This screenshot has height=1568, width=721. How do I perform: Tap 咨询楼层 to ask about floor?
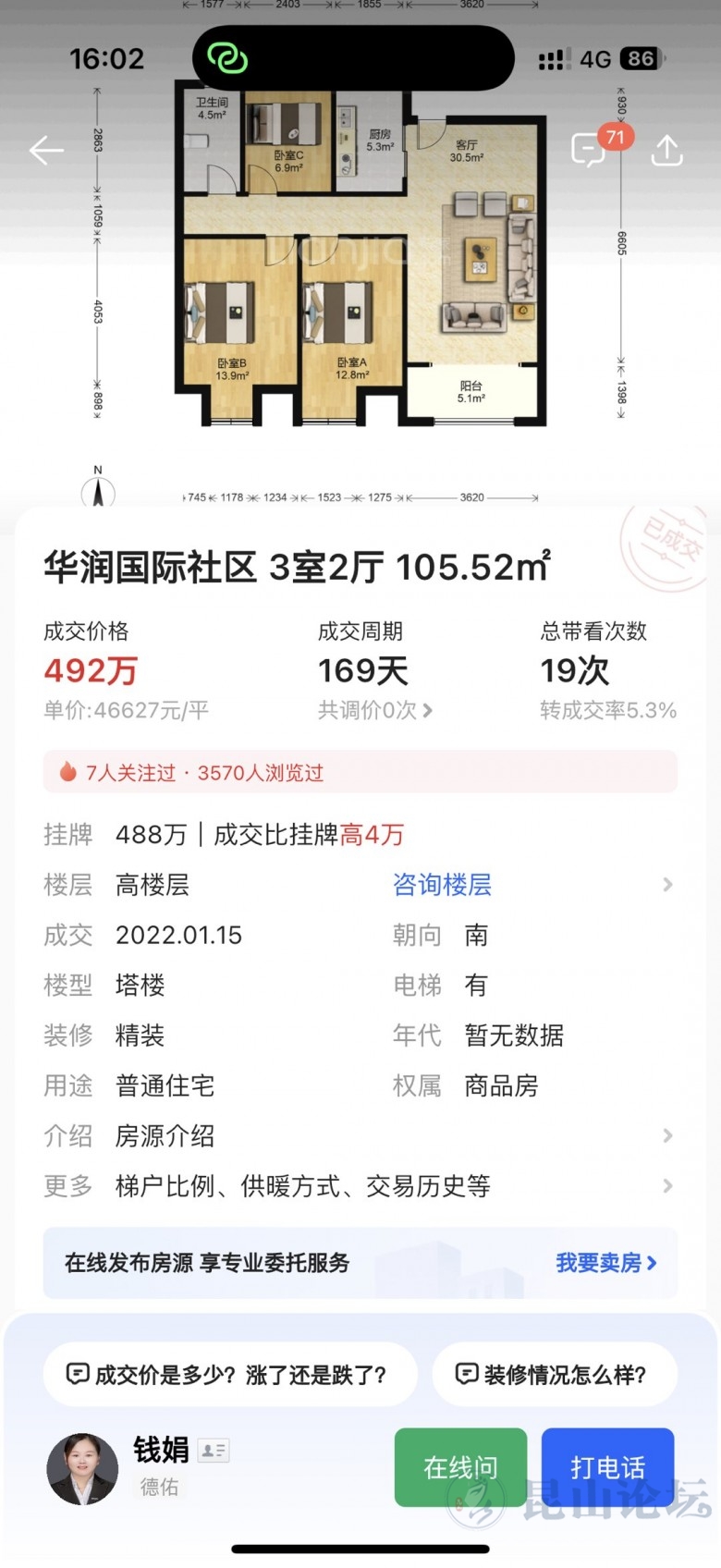tap(442, 886)
